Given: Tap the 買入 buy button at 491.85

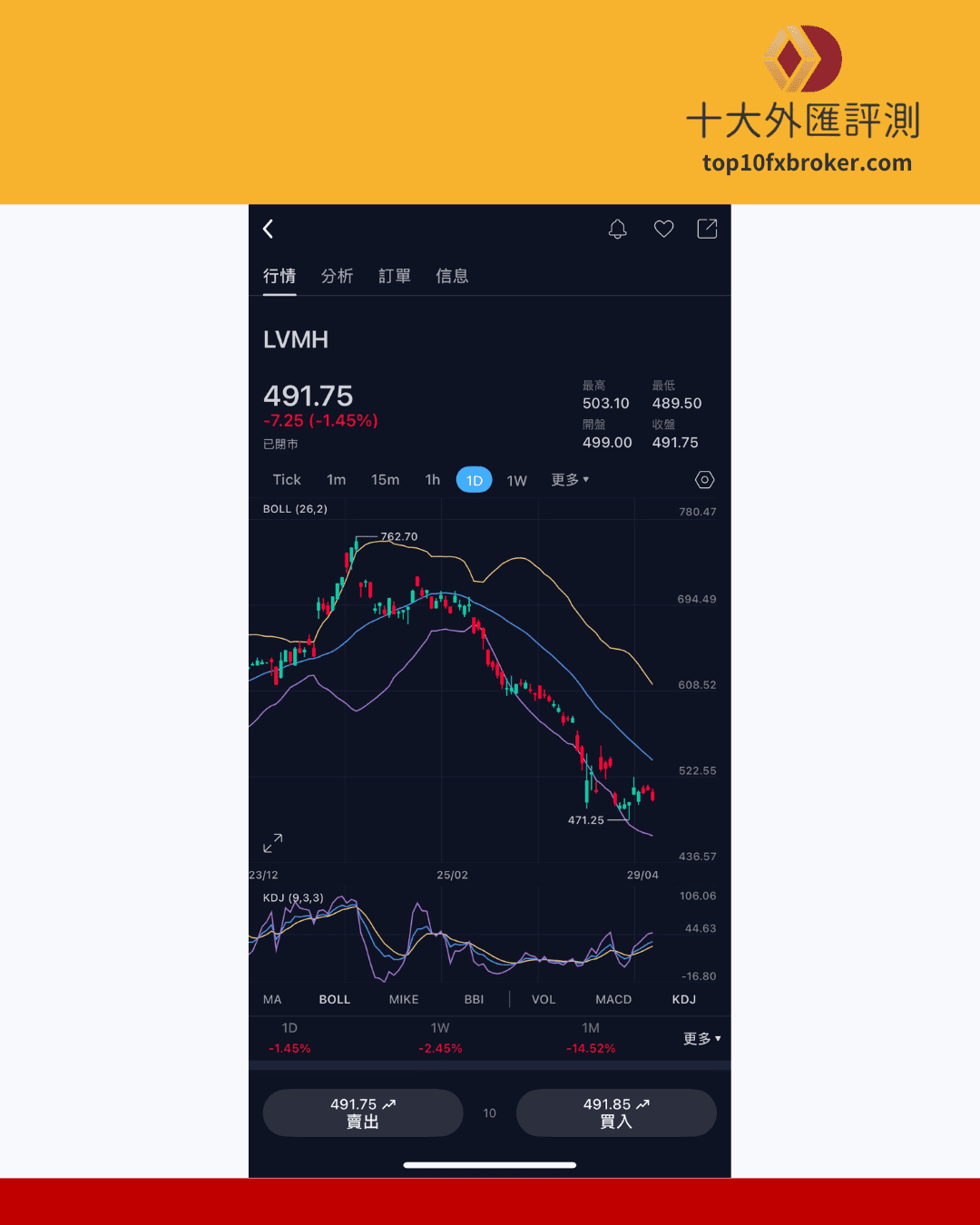Looking at the screenshot, I should (616, 1112).
